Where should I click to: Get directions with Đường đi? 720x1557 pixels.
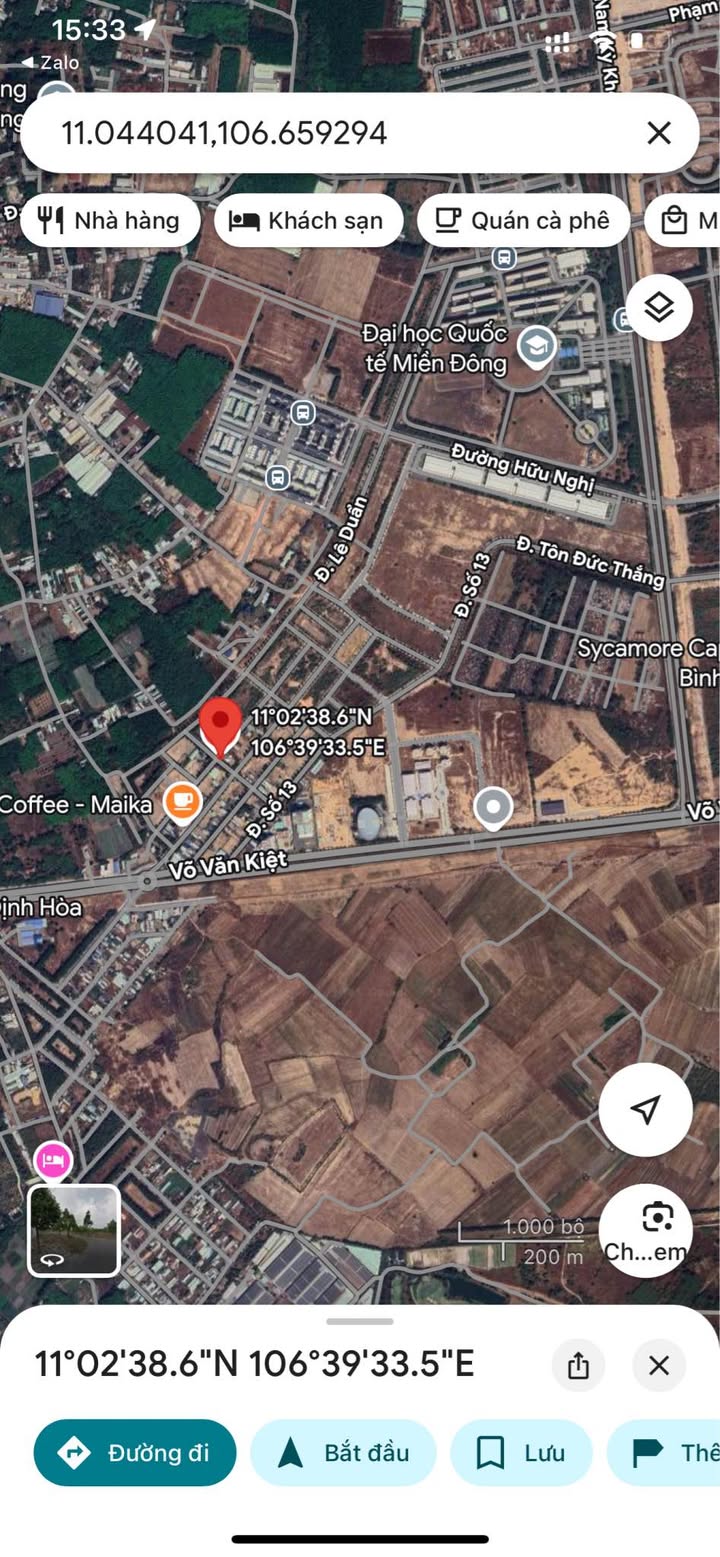[135, 1452]
